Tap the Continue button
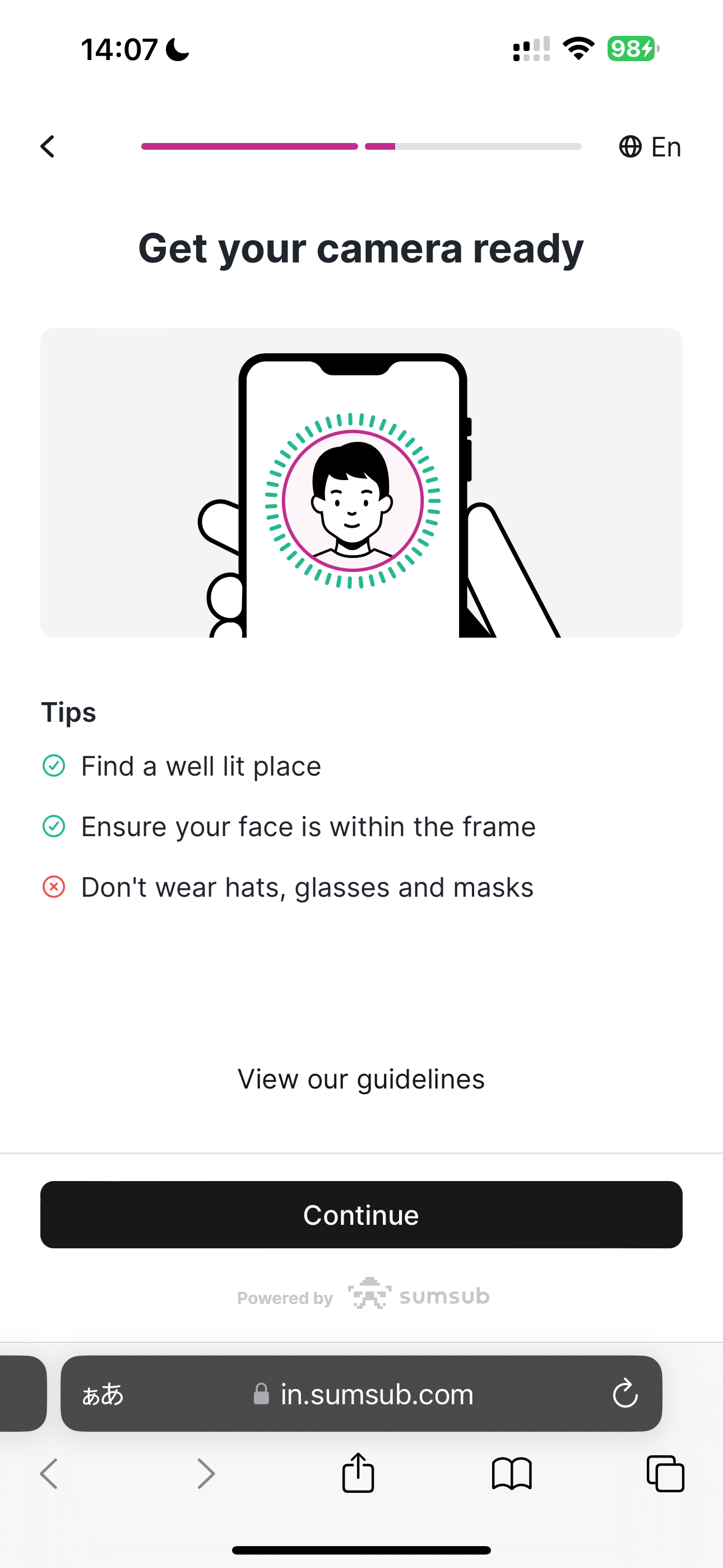 point(361,1215)
